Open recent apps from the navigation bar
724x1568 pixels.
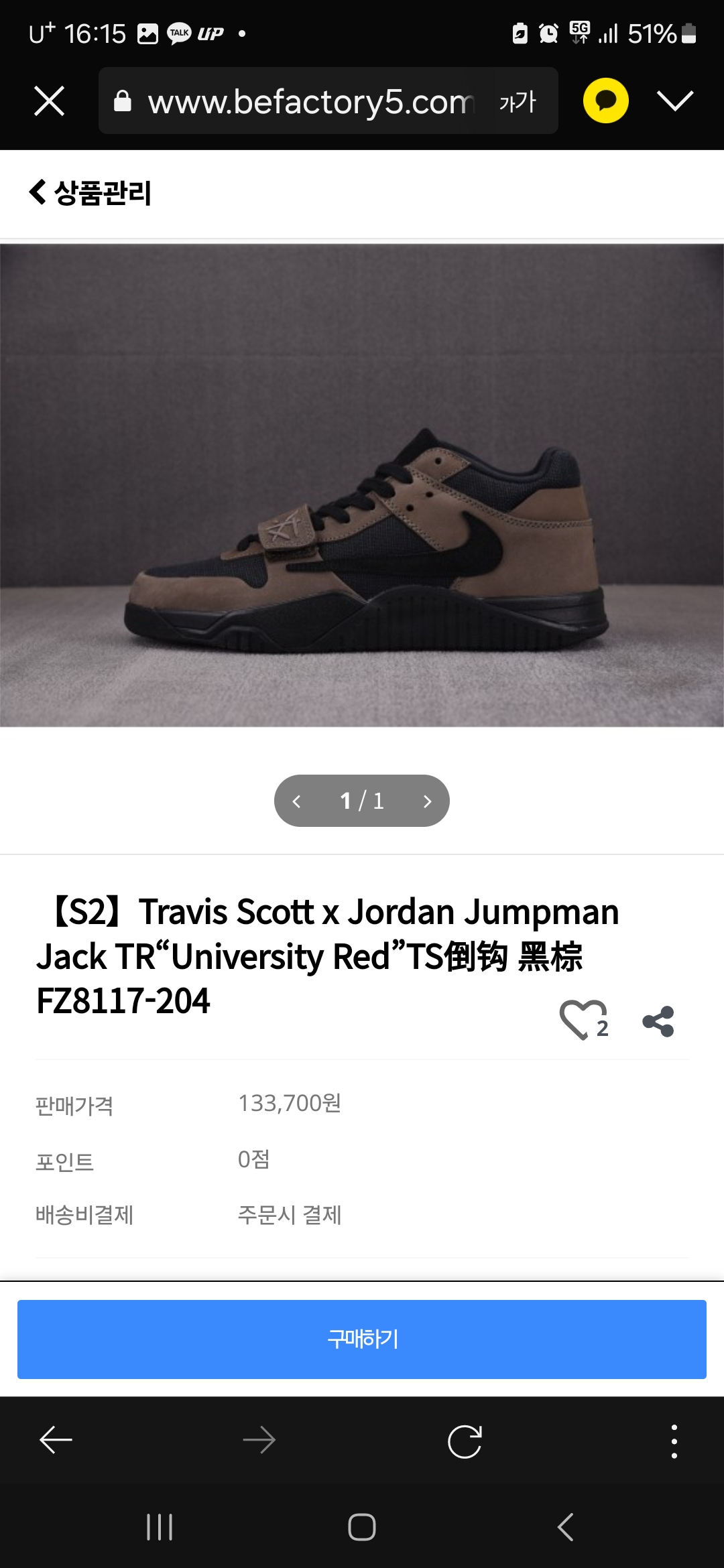coord(160,1527)
